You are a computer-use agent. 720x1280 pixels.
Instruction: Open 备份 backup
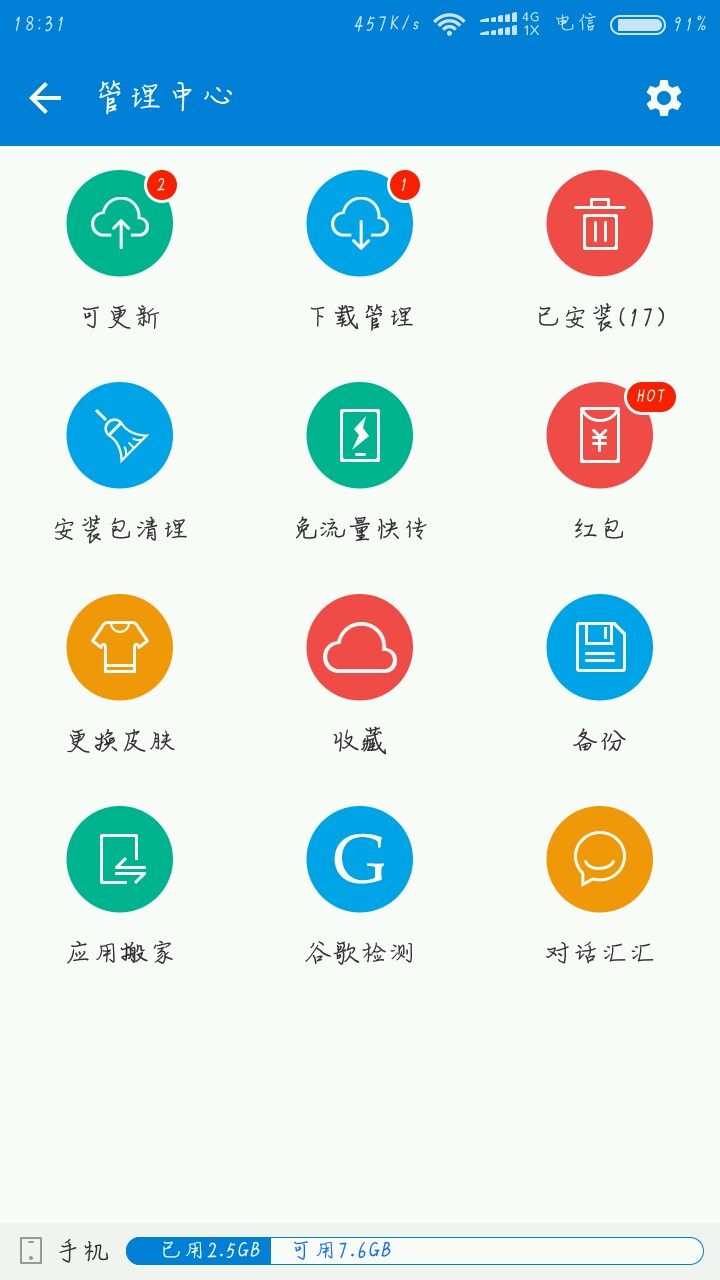point(600,647)
